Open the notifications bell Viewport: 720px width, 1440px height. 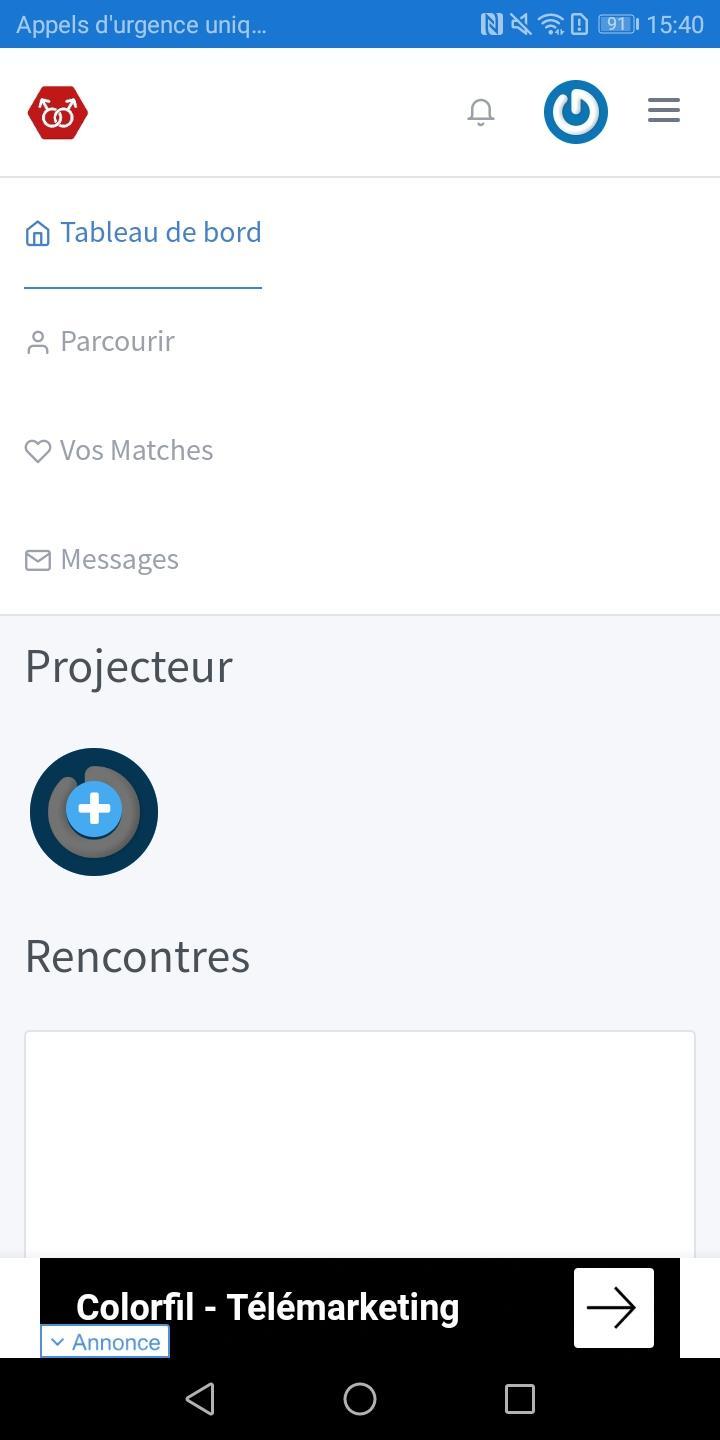point(481,112)
